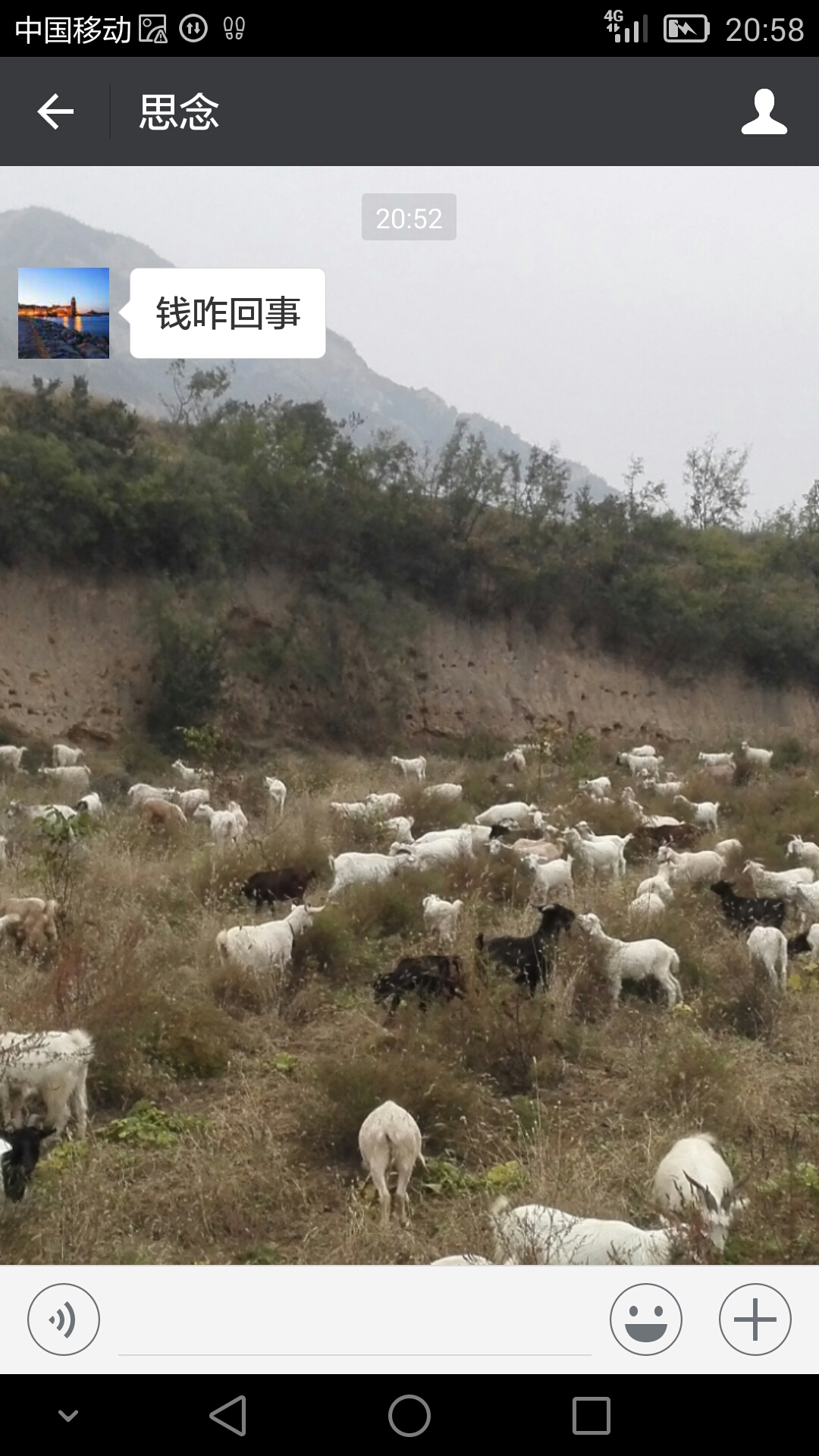The image size is (819, 1456).
Task: Open the emoji picker
Action: pyautogui.click(x=645, y=1319)
